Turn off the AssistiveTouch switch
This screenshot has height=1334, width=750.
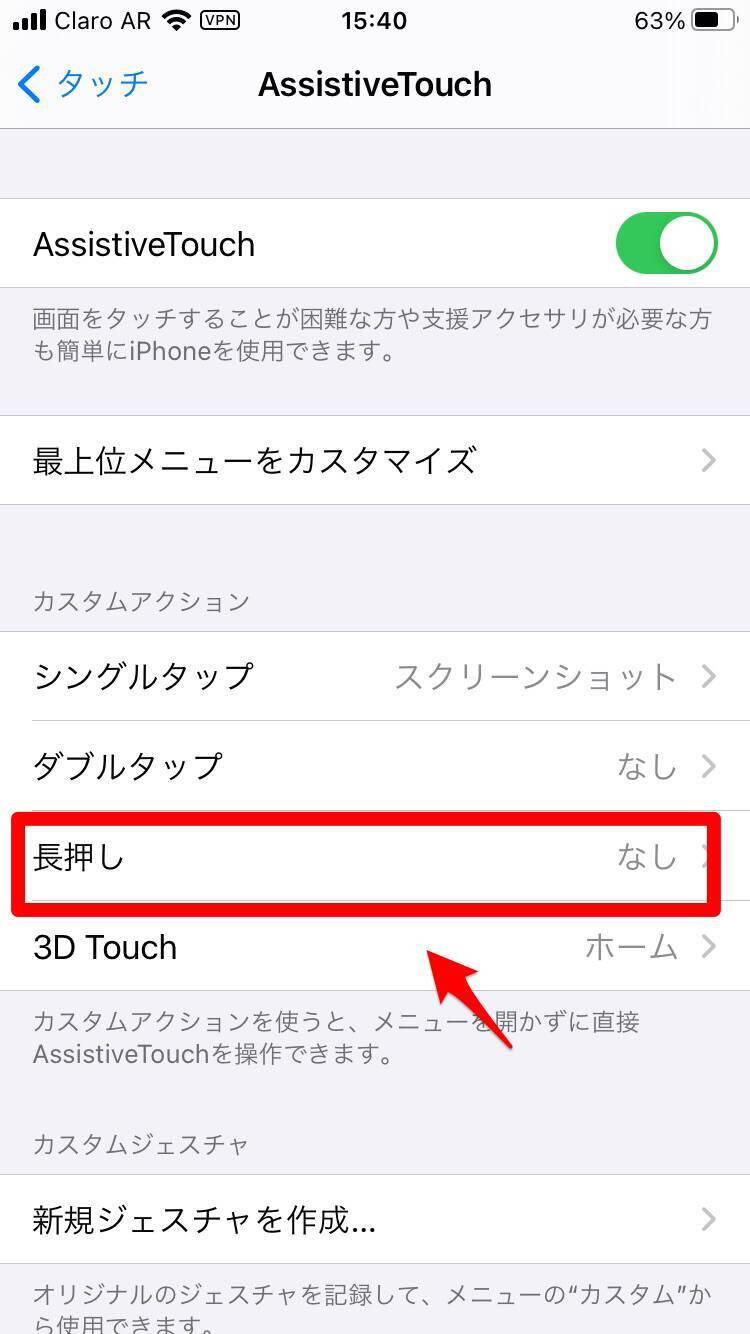pyautogui.click(x=666, y=243)
